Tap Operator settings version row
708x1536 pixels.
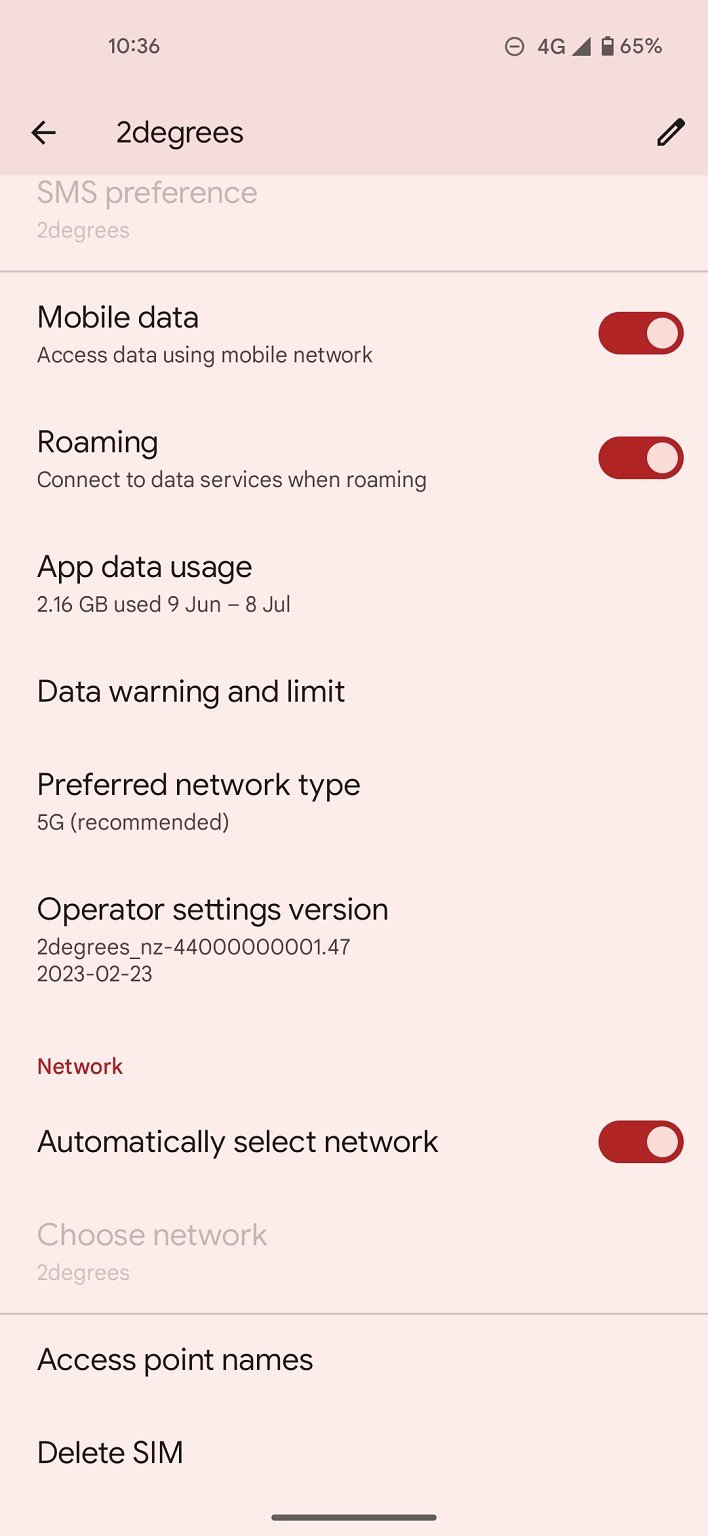(354, 939)
